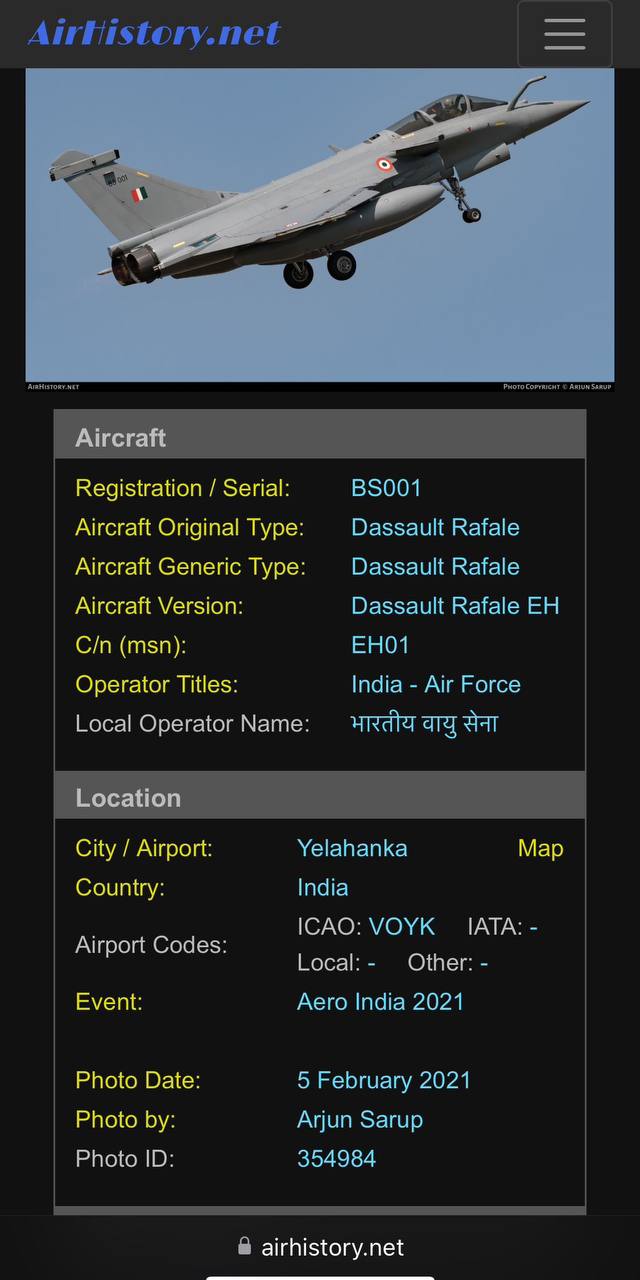View India - Air Force operator photos
640x1280 pixels.
(x=436, y=684)
